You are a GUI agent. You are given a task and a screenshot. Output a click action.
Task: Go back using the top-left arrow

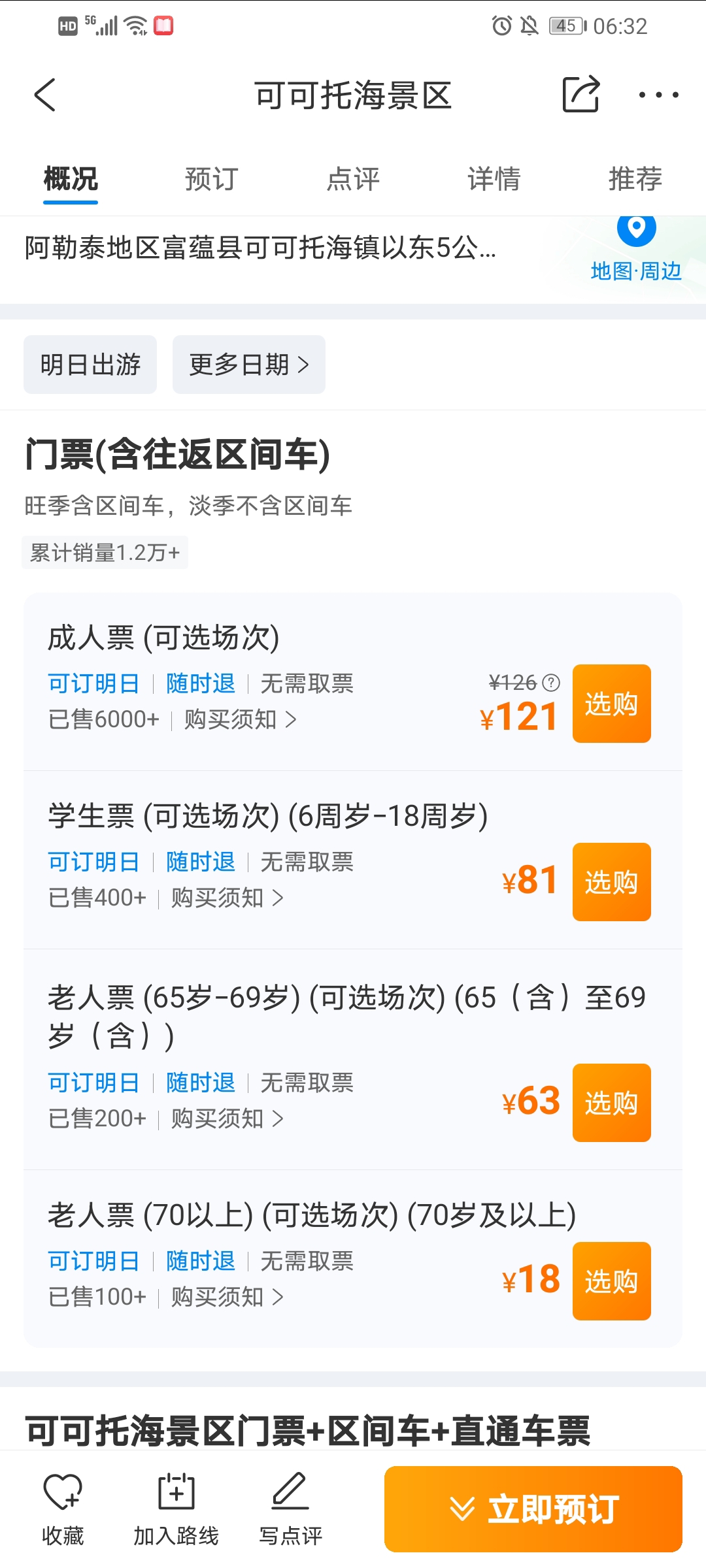[44, 95]
